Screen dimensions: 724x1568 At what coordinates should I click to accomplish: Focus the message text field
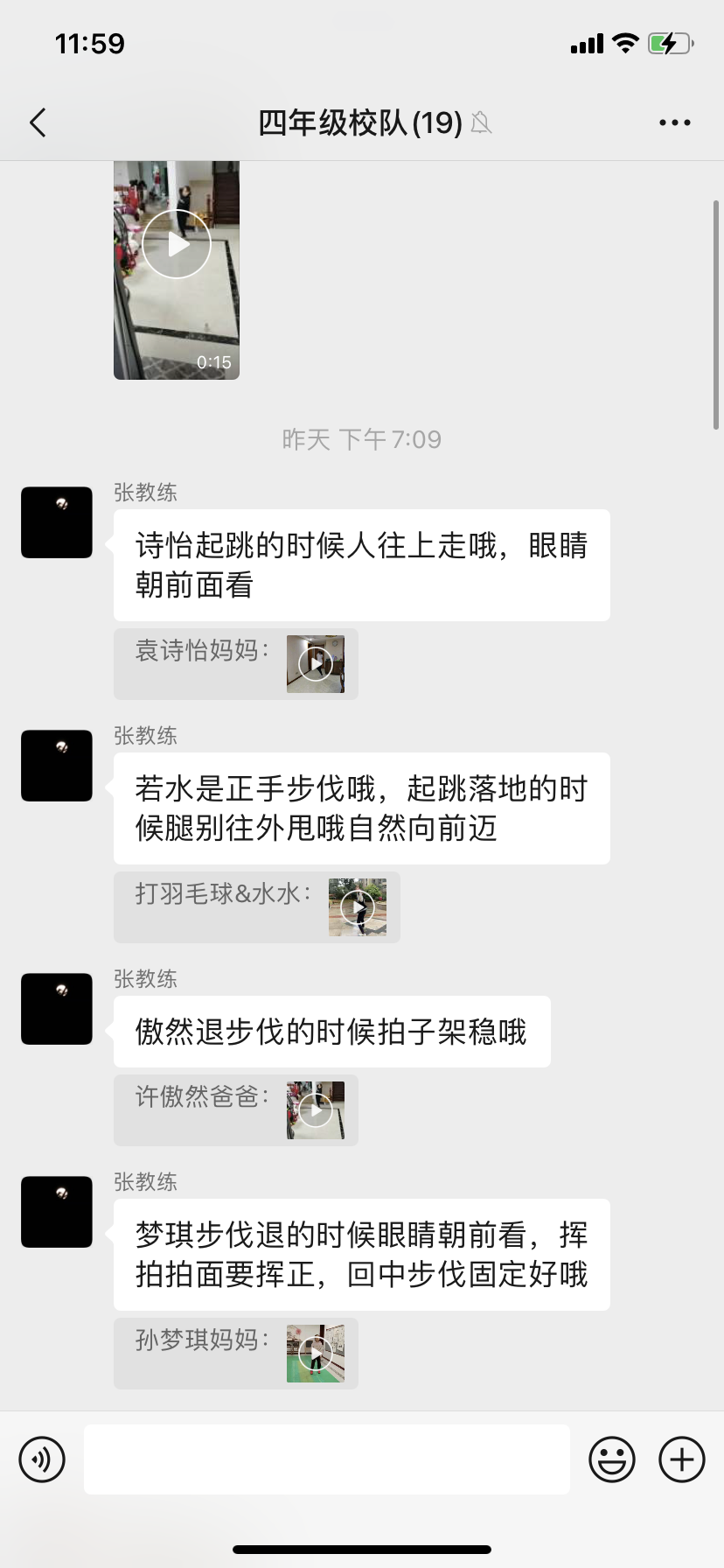click(327, 1459)
